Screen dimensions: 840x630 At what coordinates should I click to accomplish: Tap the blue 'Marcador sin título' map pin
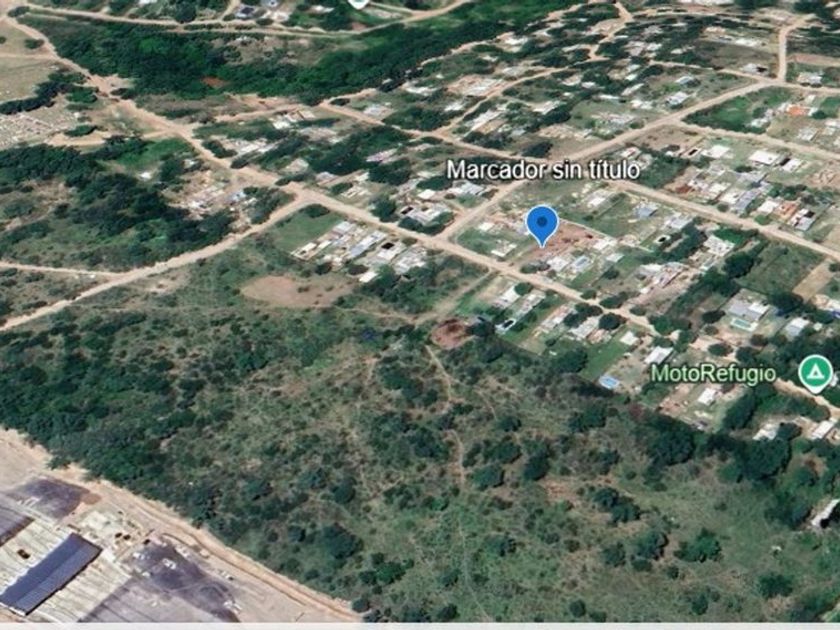point(543,226)
